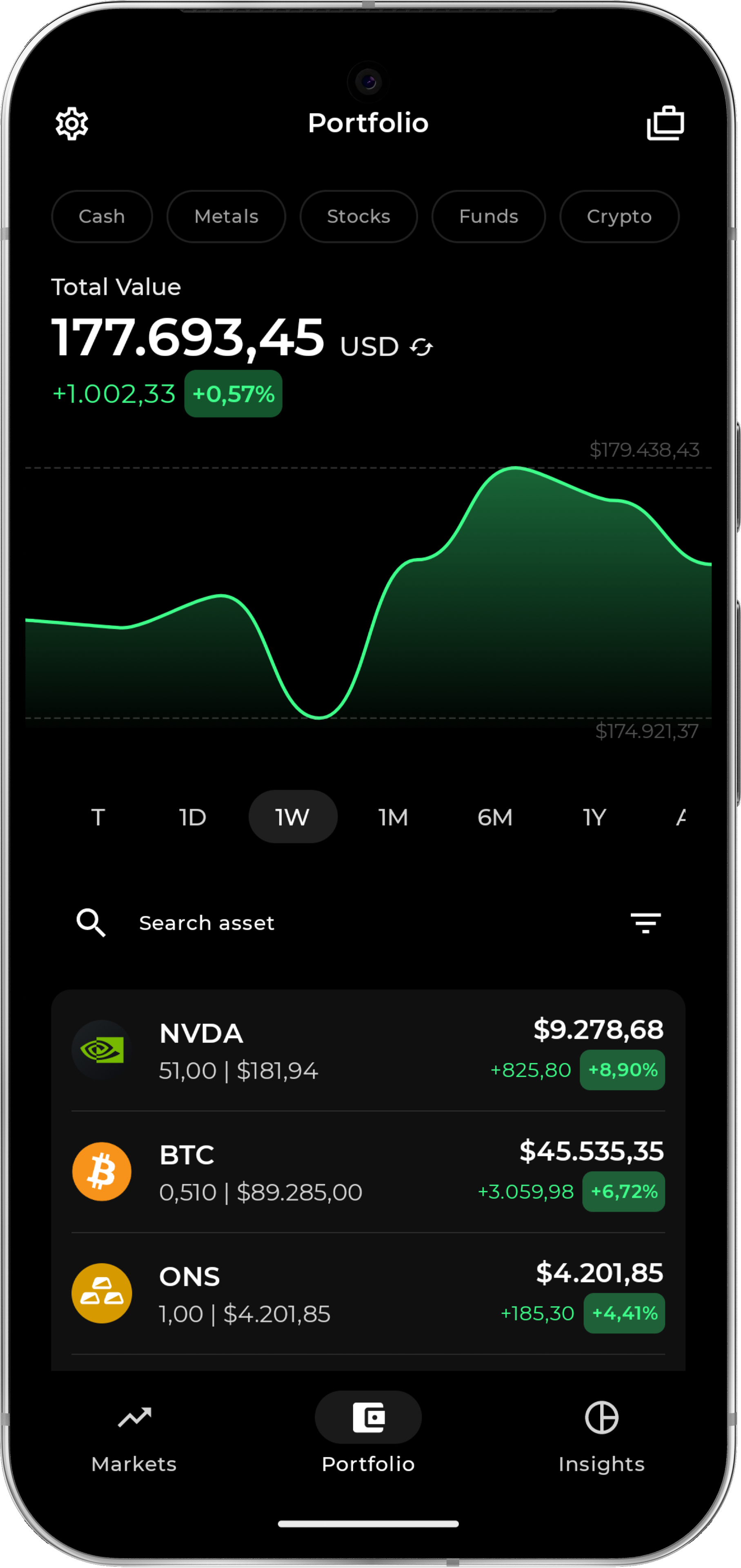Screen dimensions: 741x1568
Task: Tap the share/export icon at top right
Action: (665, 122)
